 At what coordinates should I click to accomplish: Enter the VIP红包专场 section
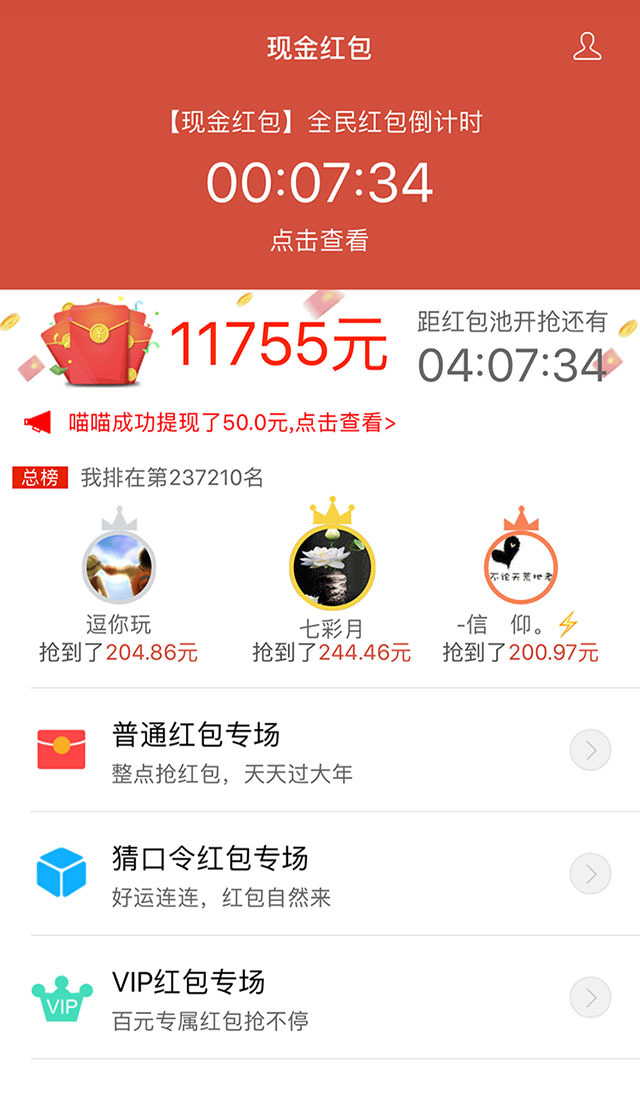pyautogui.click(x=320, y=997)
